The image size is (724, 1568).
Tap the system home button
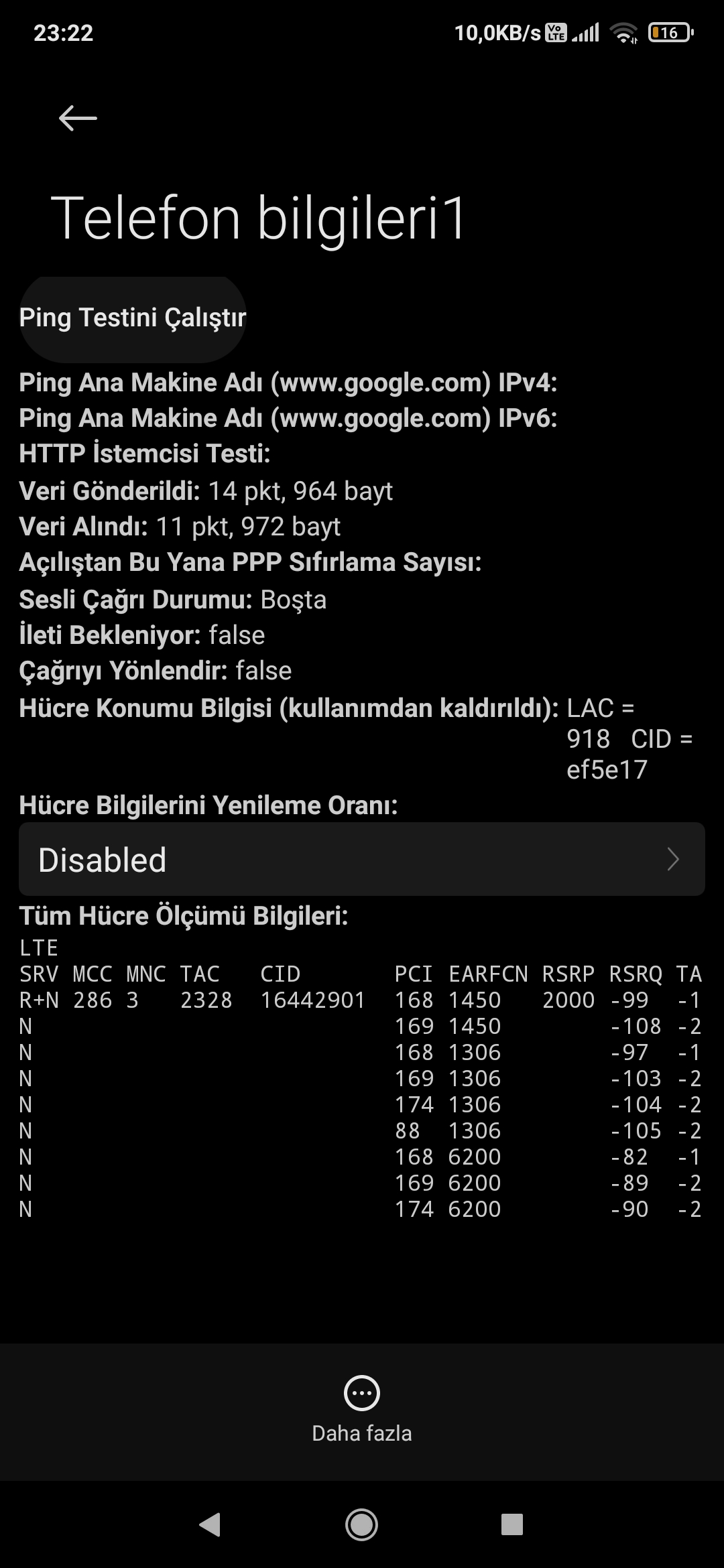click(361, 1524)
